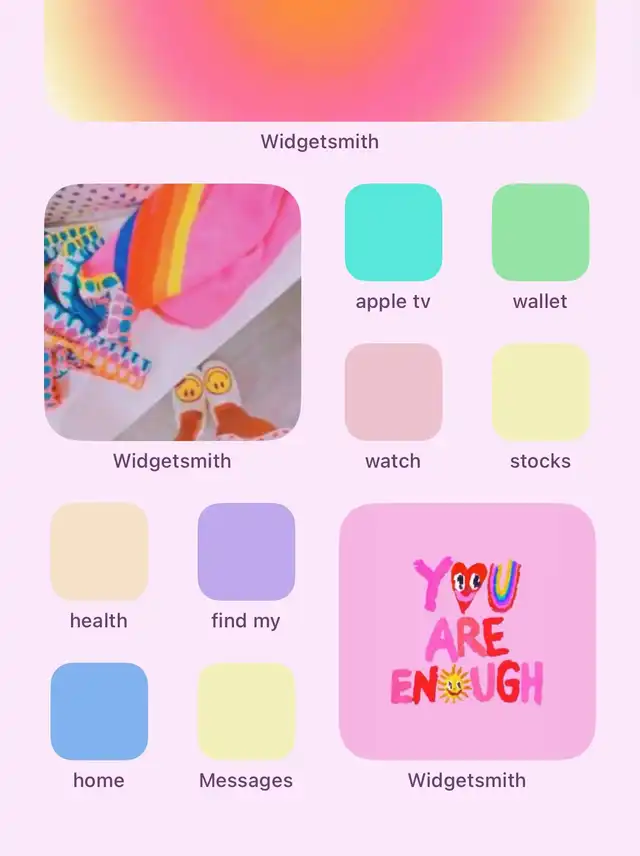Launch the find my app
The image size is (640, 856).
coord(246,552)
